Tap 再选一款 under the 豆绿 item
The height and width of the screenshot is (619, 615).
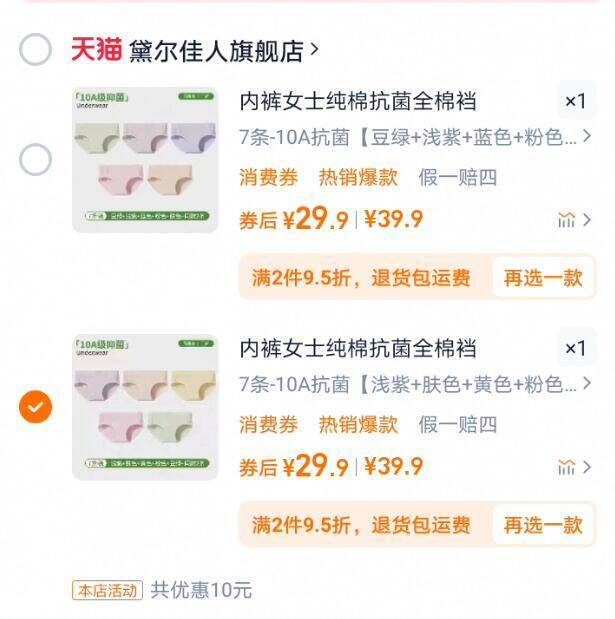(542, 277)
